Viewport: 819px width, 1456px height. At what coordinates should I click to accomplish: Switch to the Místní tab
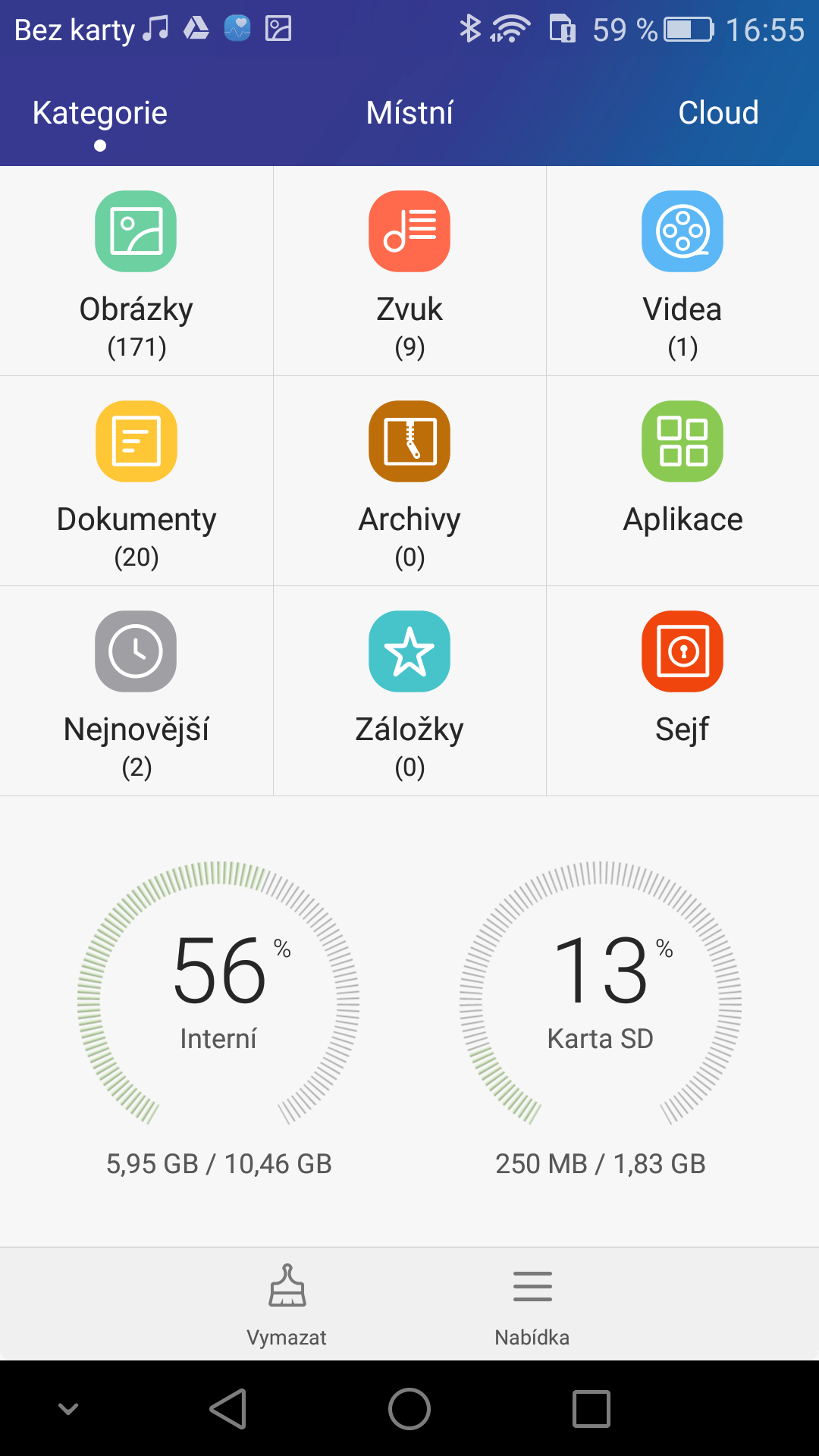(409, 113)
